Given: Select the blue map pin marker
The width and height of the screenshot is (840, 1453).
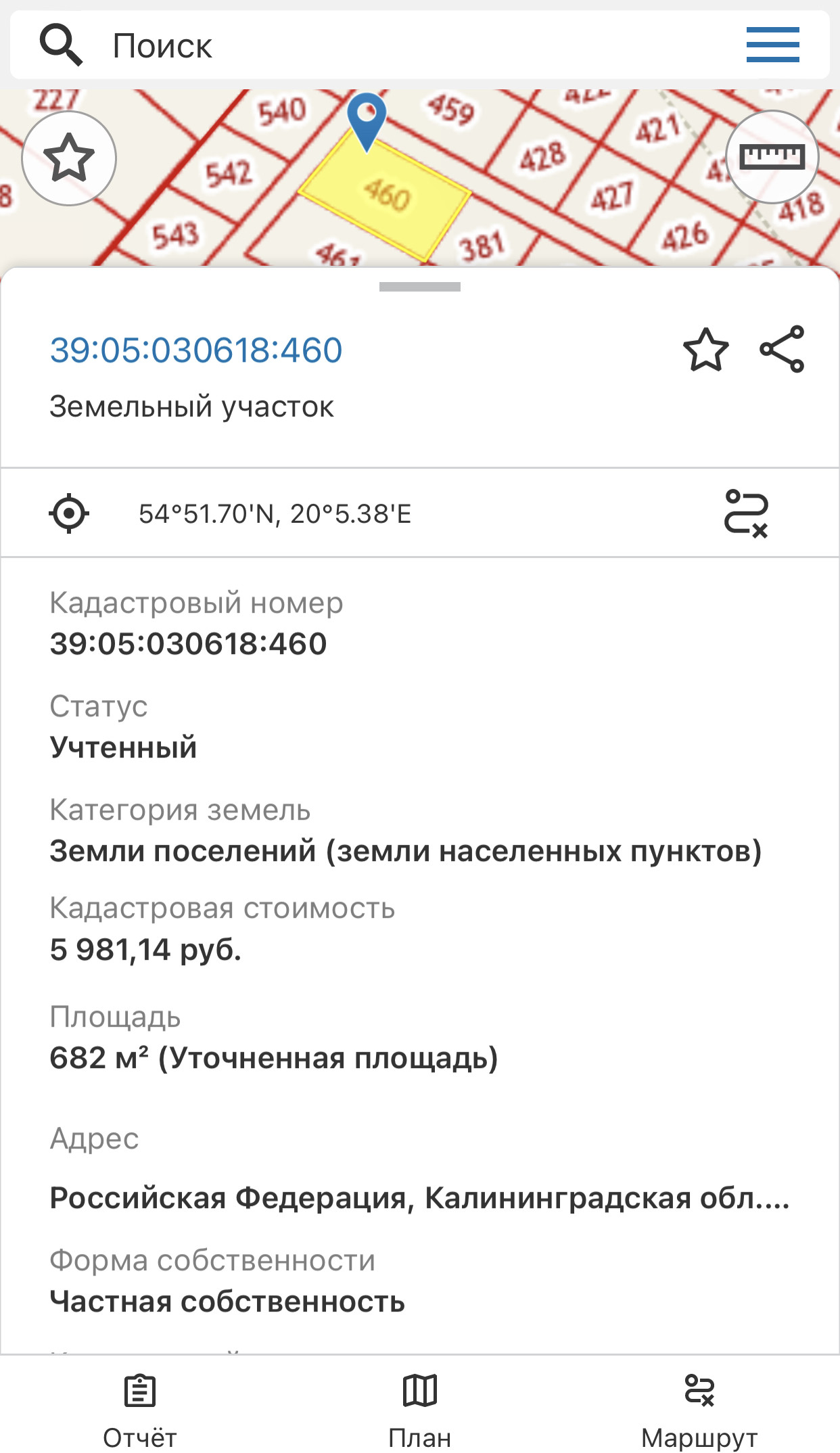Looking at the screenshot, I should click(x=367, y=122).
